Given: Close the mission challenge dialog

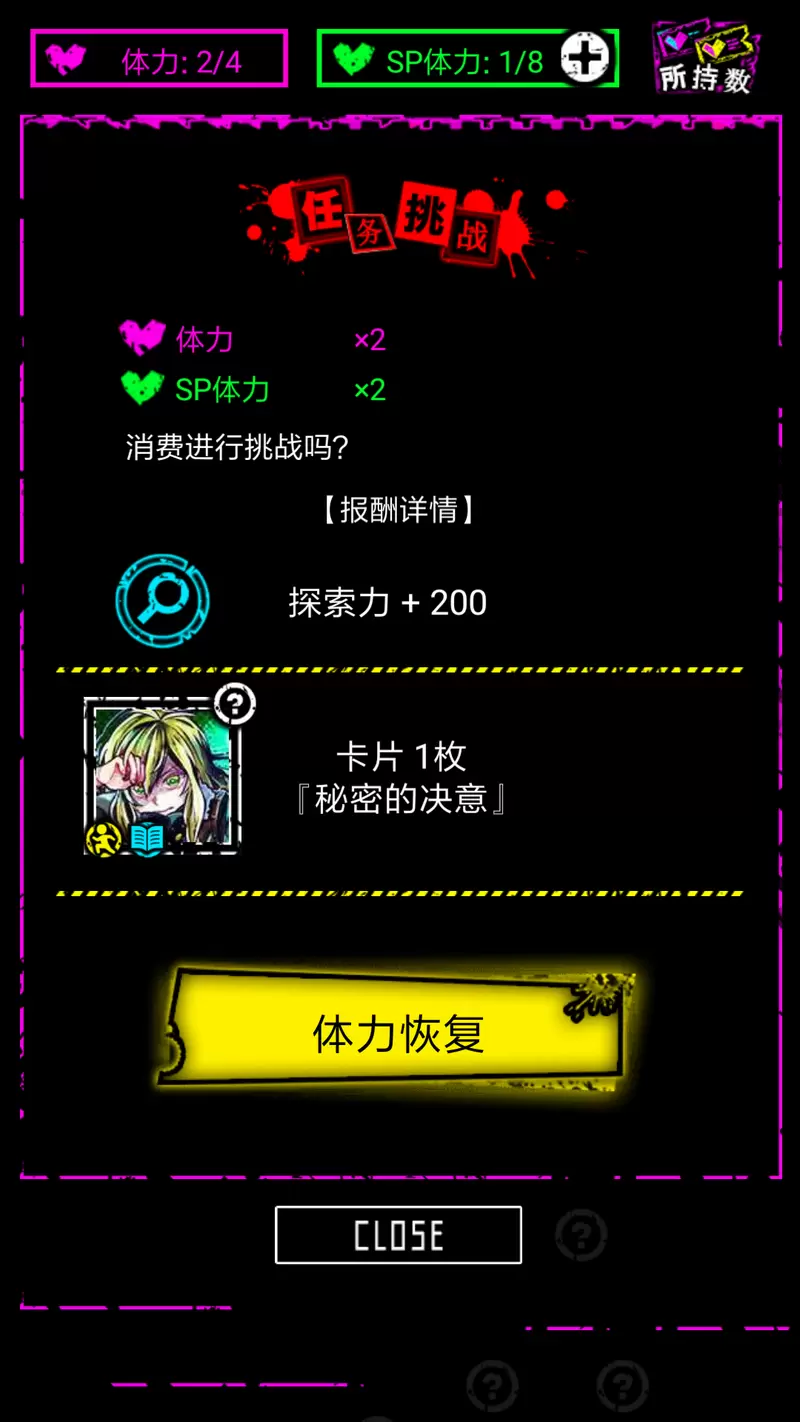Looking at the screenshot, I should 398,1235.
